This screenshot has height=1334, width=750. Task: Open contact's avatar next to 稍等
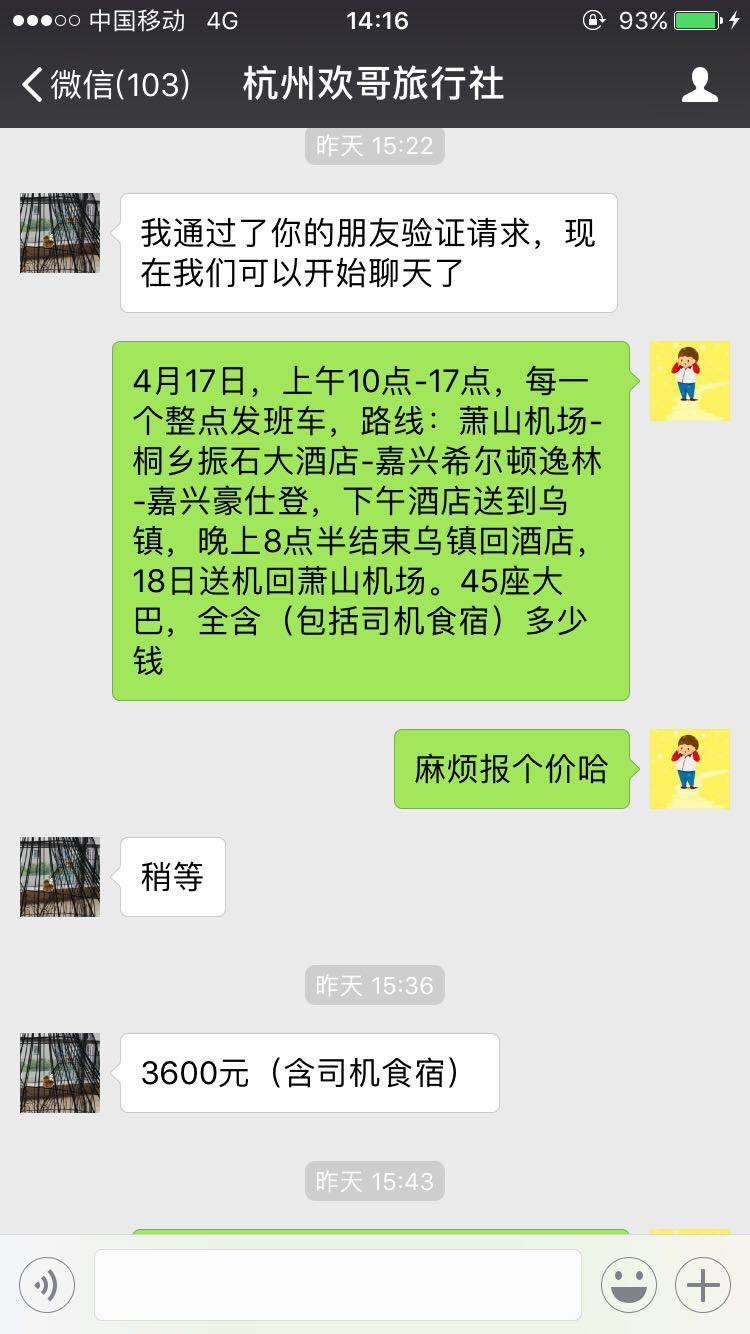pyautogui.click(x=60, y=877)
